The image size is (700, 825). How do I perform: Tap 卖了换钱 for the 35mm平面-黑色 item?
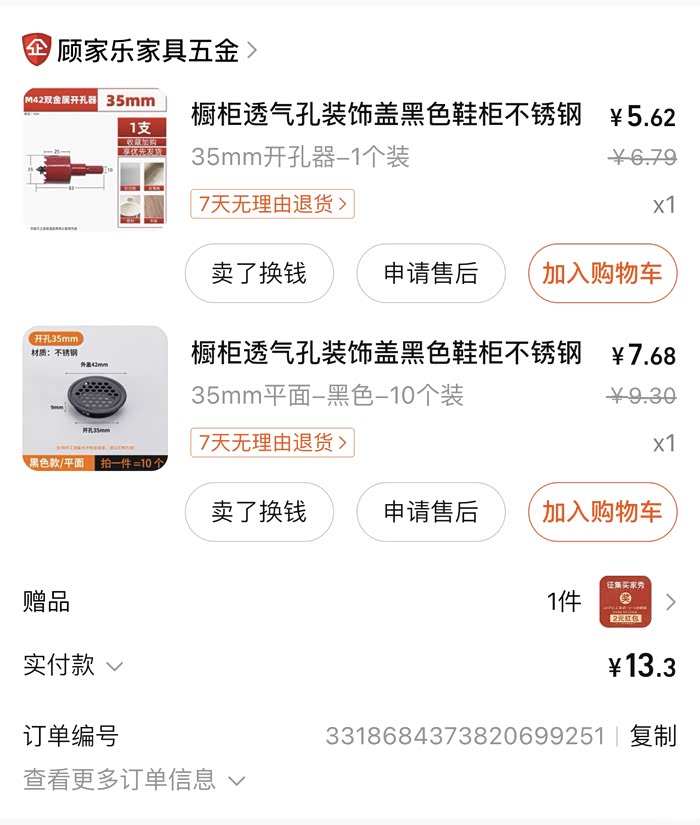tap(259, 512)
